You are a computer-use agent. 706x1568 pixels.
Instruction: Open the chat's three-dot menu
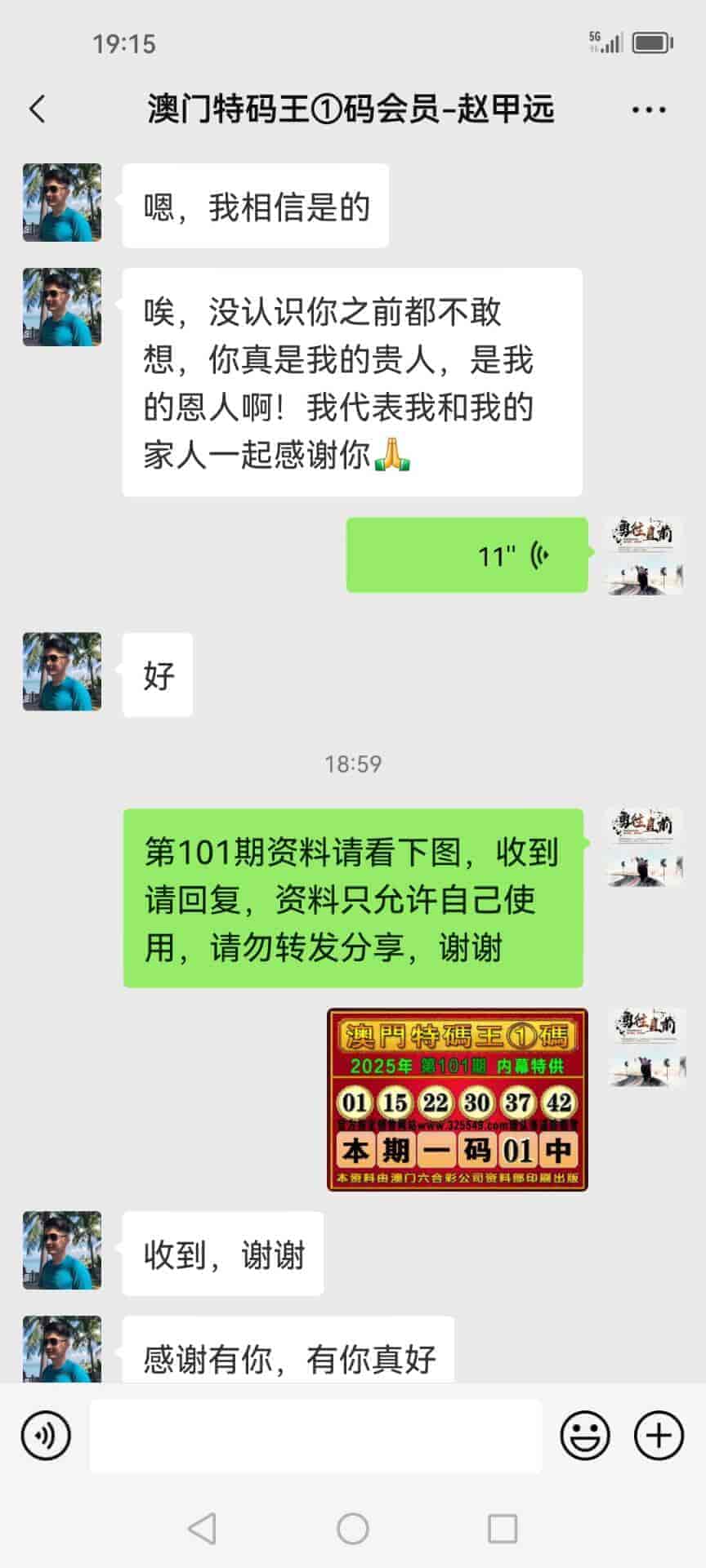(x=649, y=109)
